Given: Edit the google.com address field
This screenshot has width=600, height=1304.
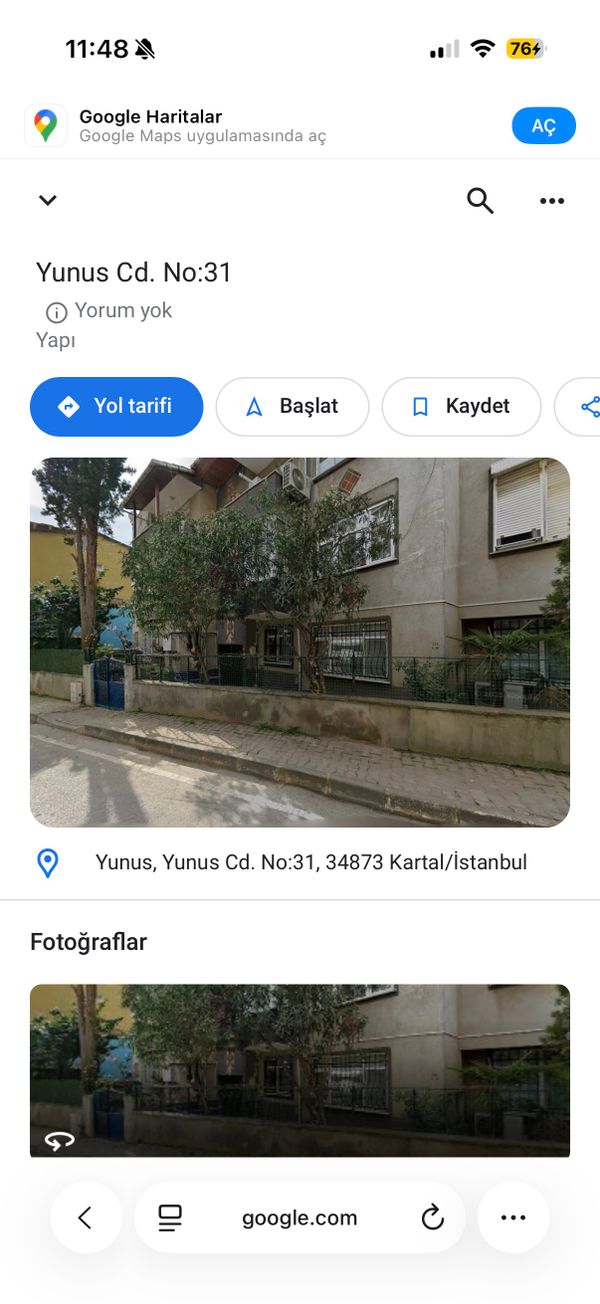Looking at the screenshot, I should click(299, 1217).
